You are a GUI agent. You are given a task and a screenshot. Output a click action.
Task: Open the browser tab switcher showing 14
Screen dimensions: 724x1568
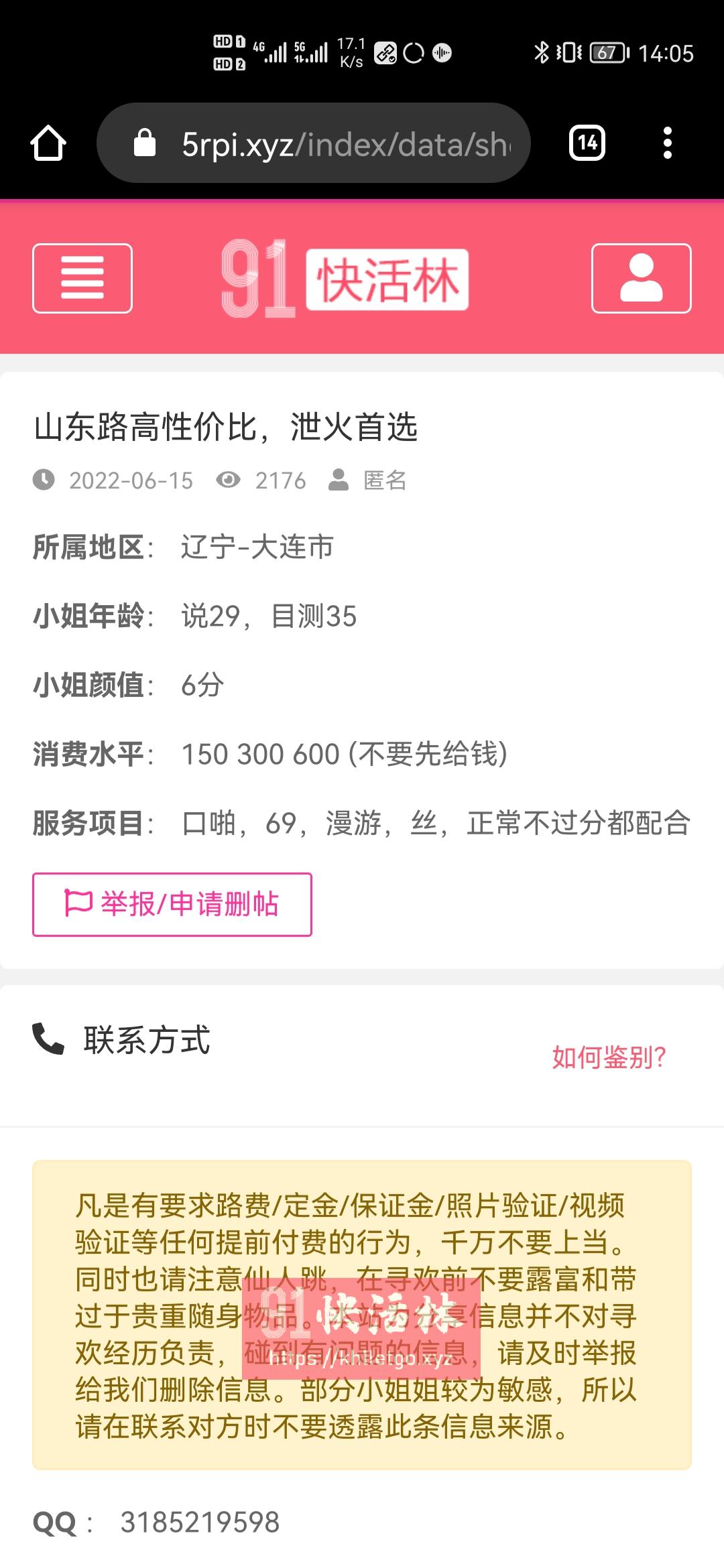(x=586, y=141)
